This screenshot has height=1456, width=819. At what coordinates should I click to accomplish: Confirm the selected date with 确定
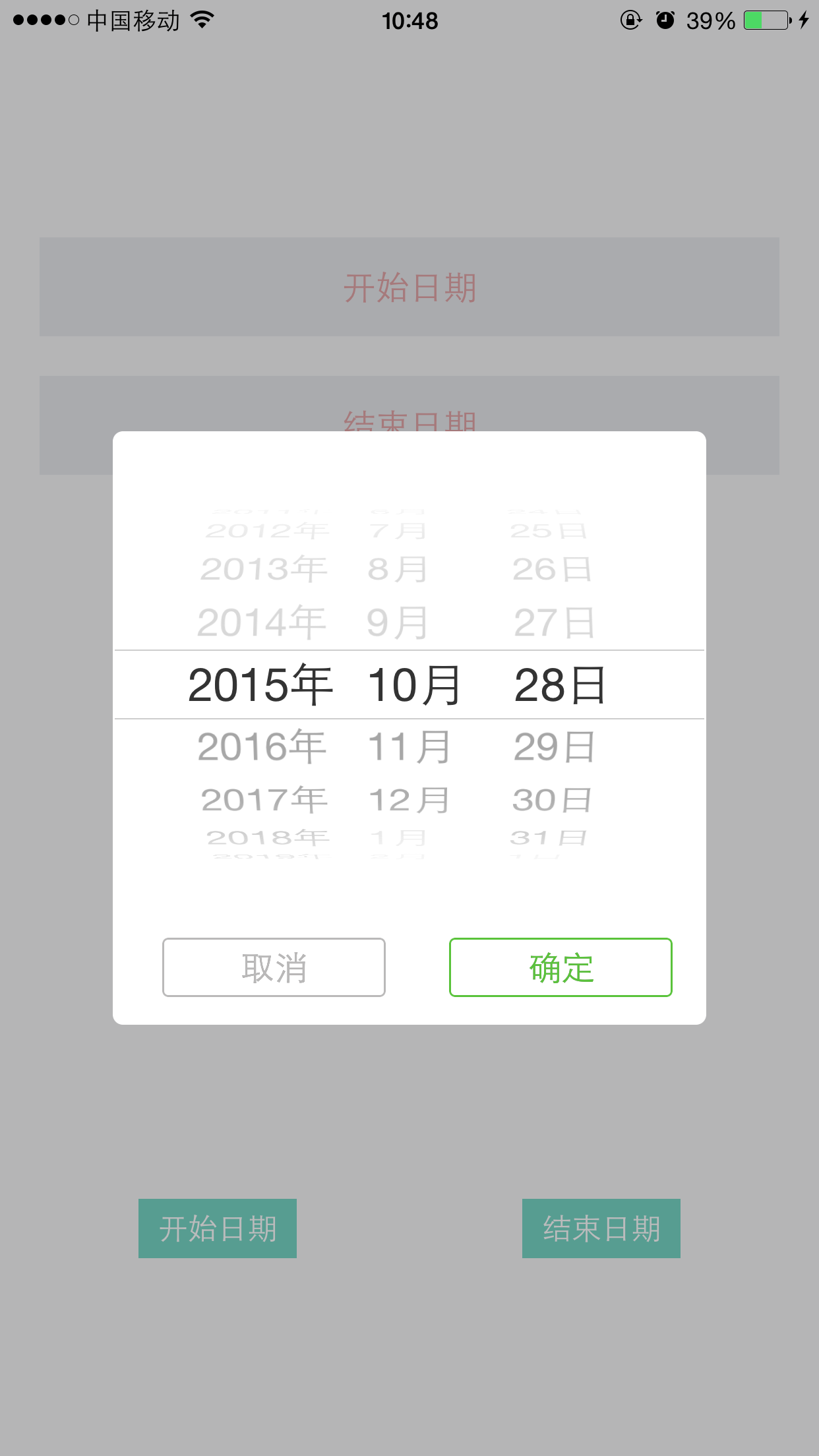(561, 967)
